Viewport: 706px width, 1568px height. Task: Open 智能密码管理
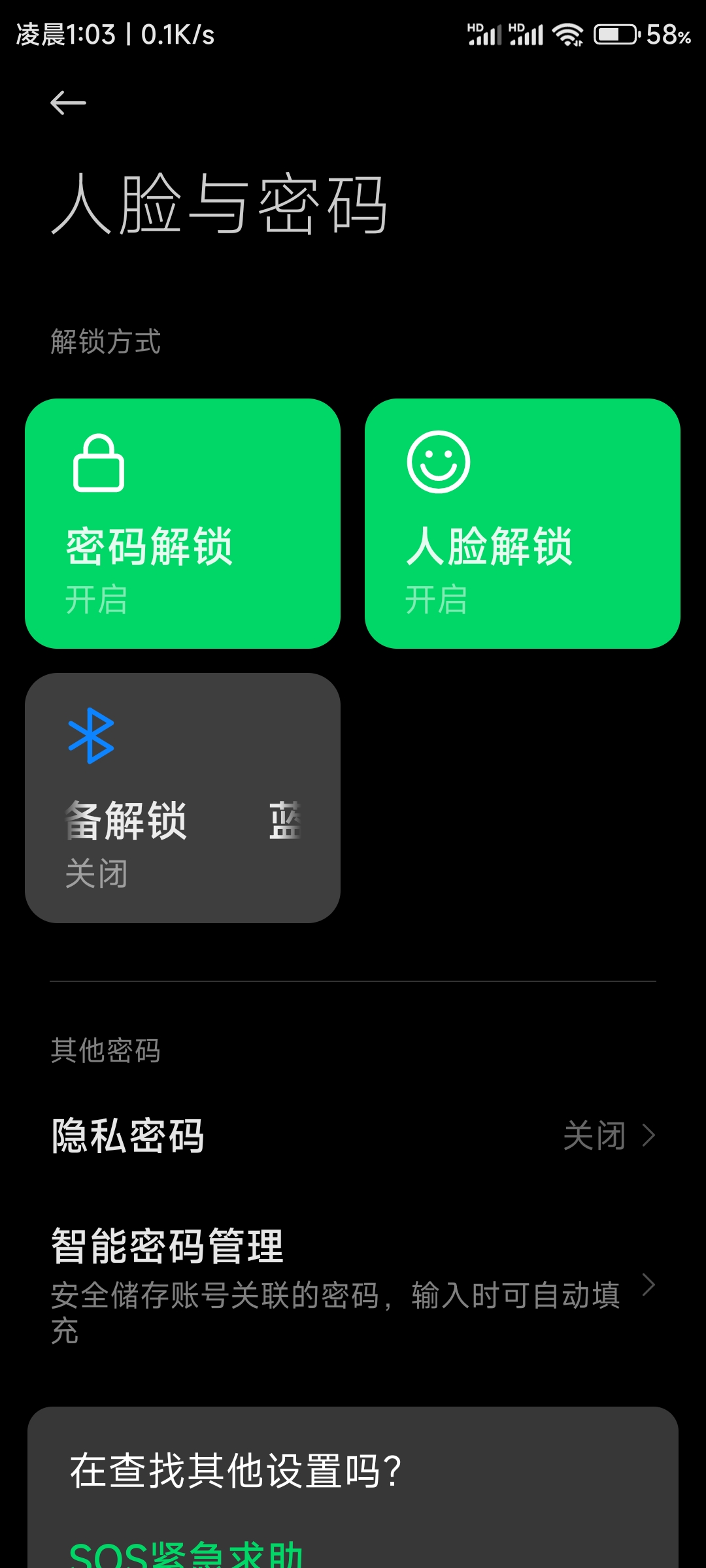pyautogui.click(x=353, y=1284)
